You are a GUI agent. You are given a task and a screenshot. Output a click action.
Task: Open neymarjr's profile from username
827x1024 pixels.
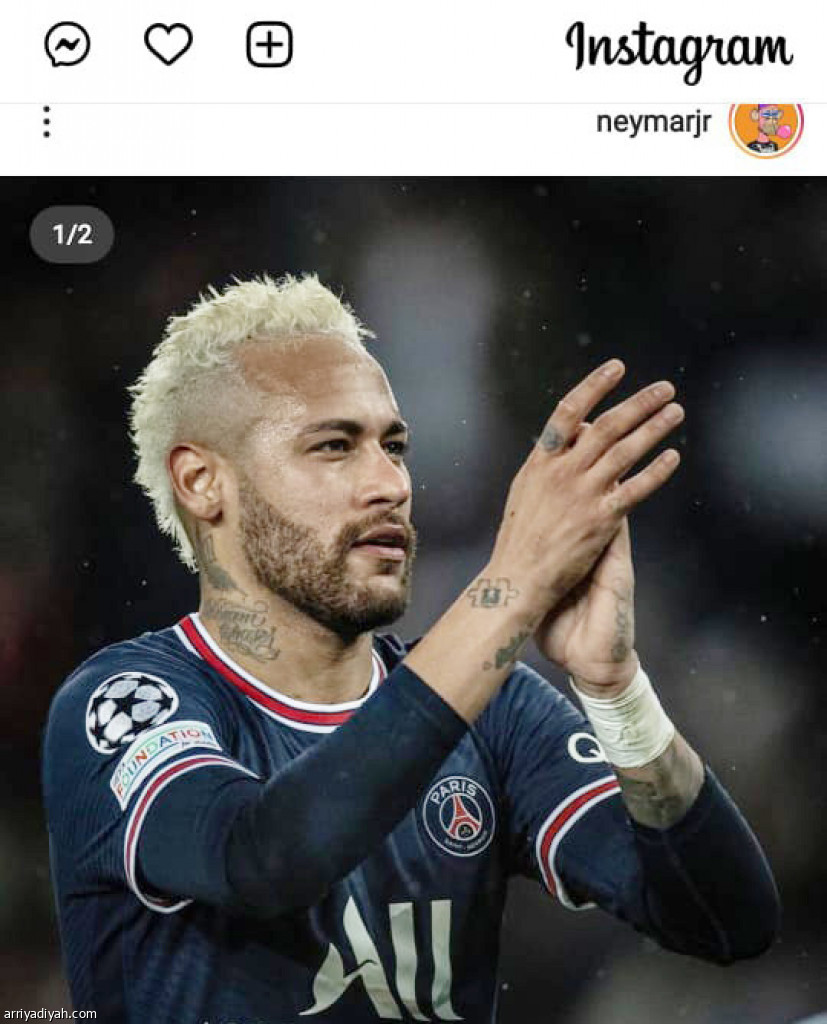pos(653,123)
